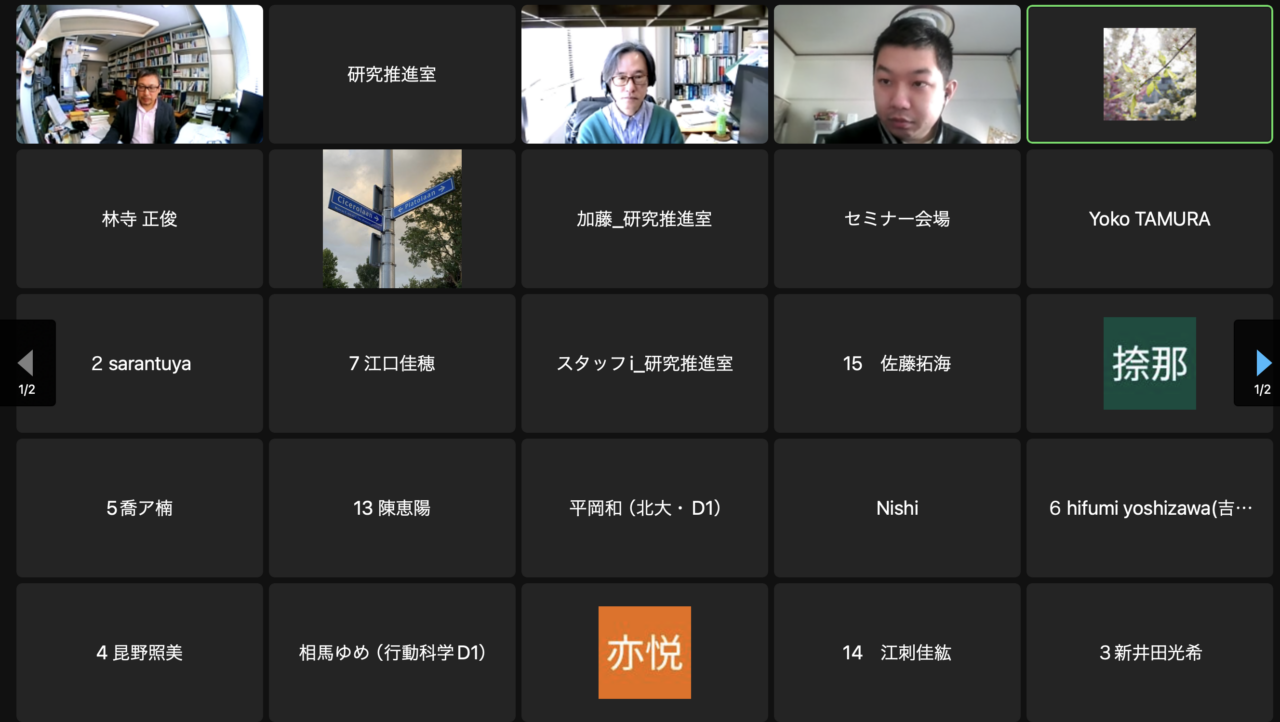Screen dimensions: 1280x722
Task: Select Yoko TAMURA's participant tile
Action: point(1149,219)
